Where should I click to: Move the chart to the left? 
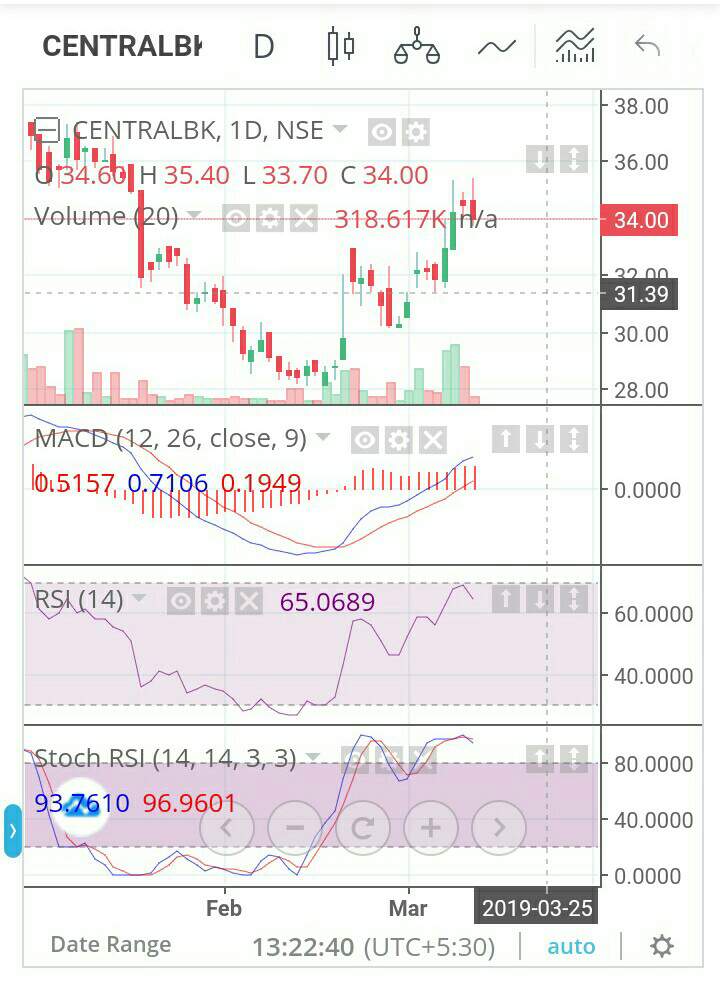(227, 828)
